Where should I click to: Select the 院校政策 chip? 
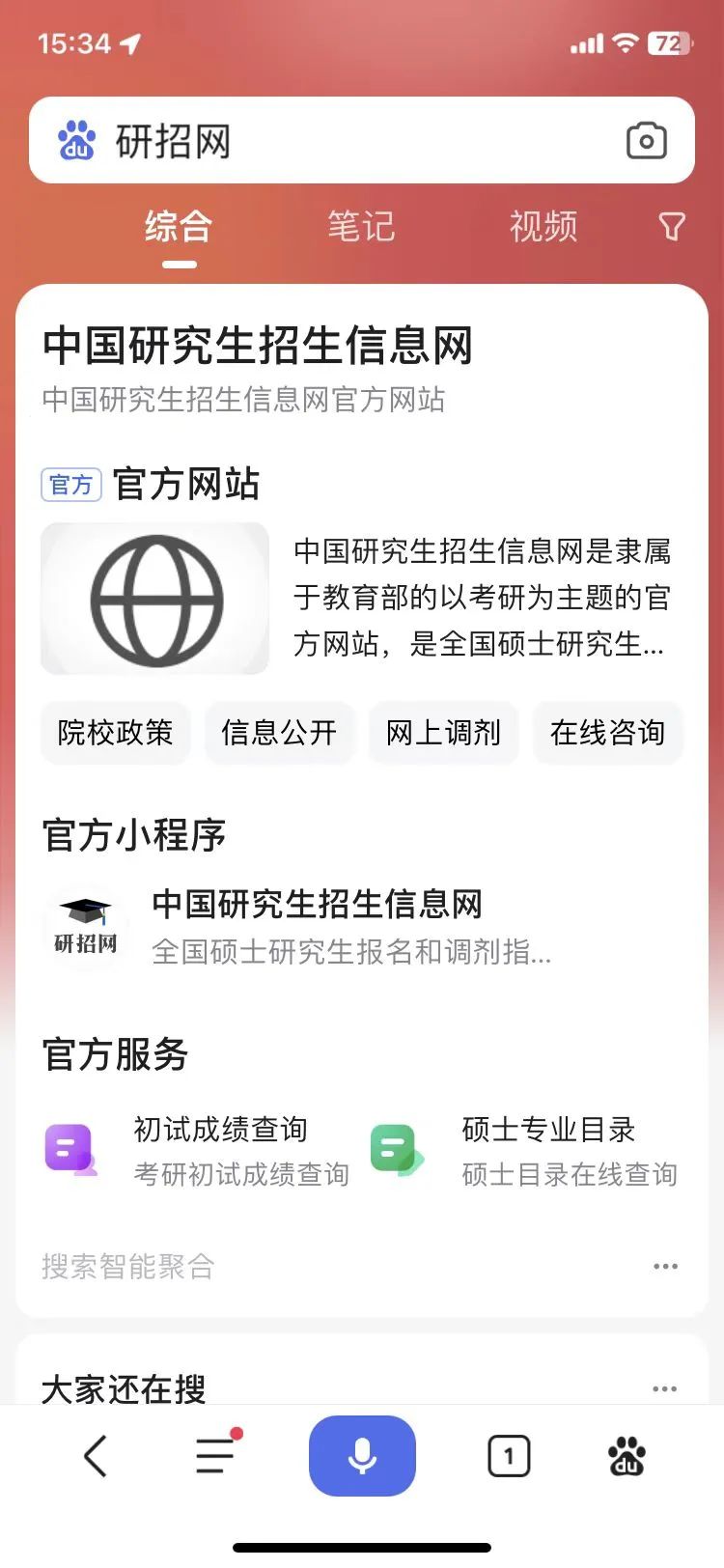[115, 733]
